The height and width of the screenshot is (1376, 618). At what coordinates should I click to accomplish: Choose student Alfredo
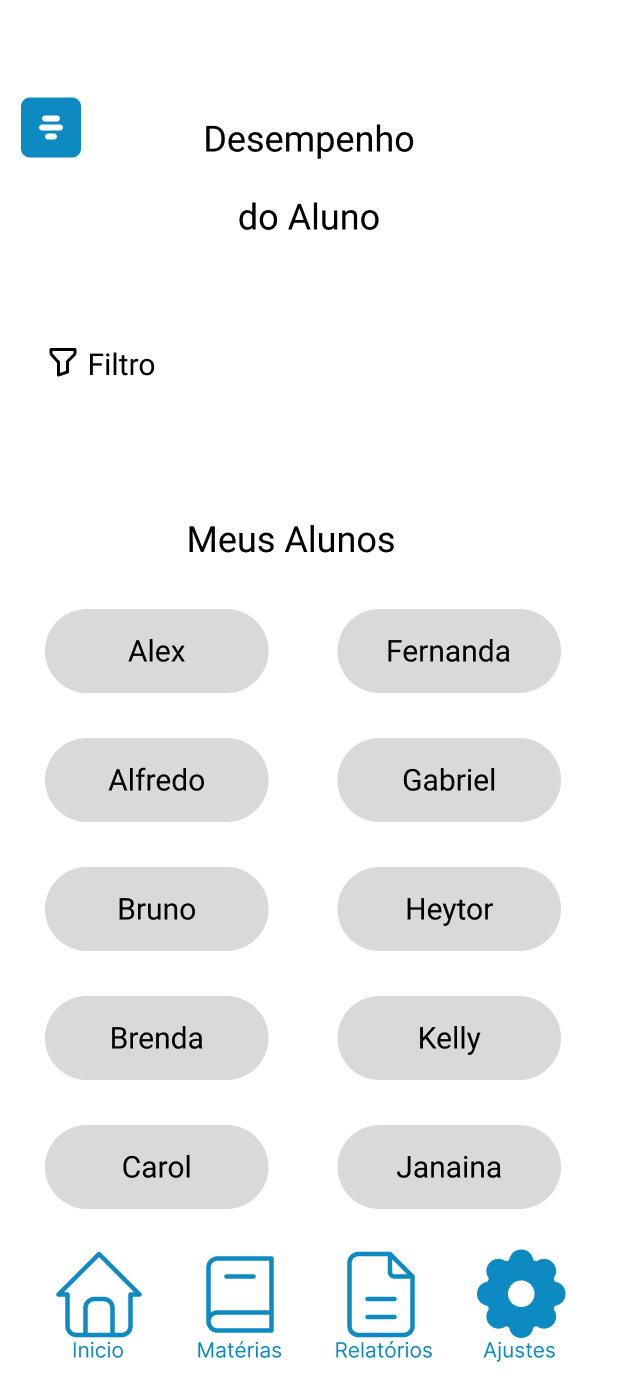point(157,780)
